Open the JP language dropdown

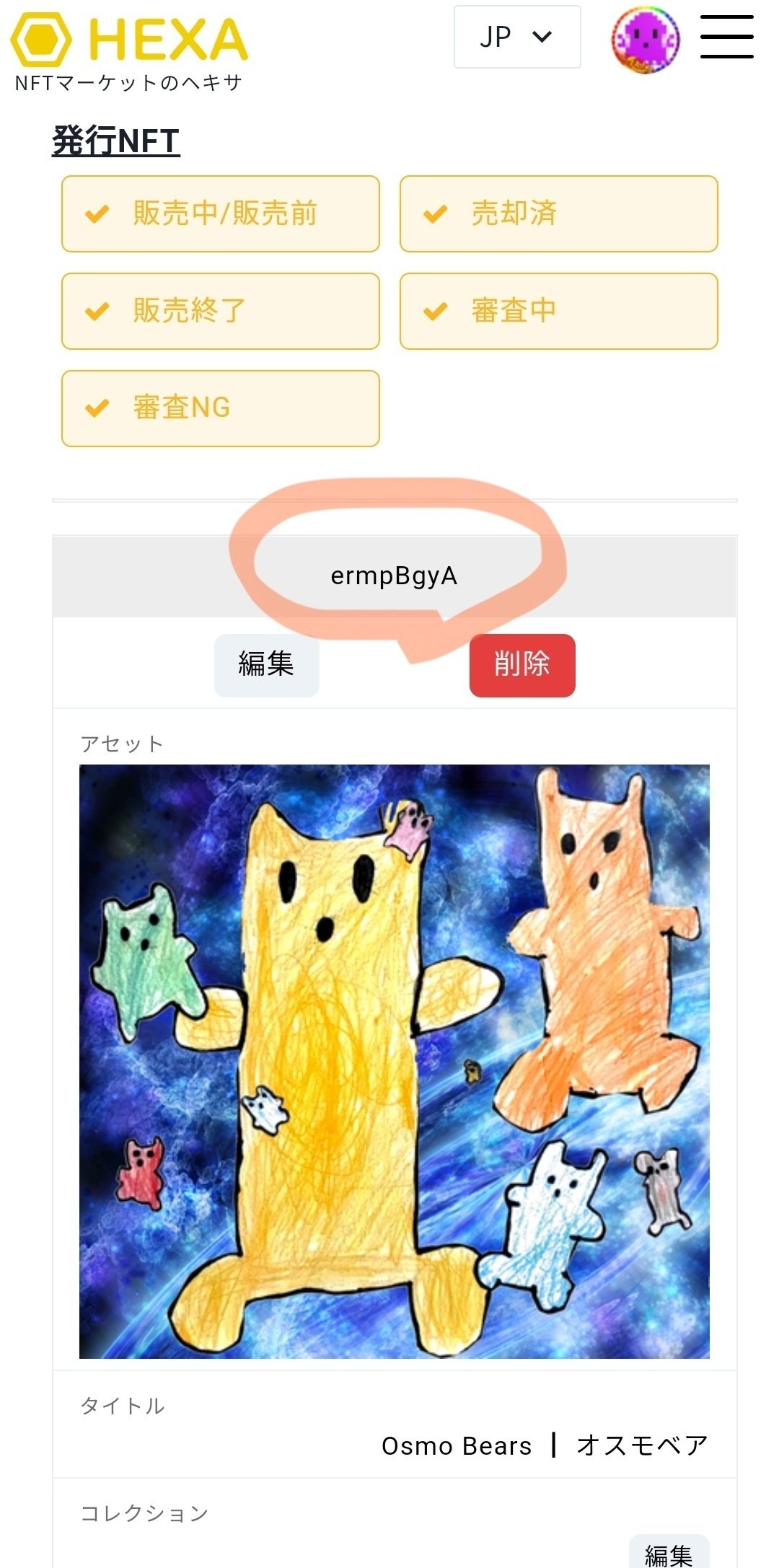[516, 37]
